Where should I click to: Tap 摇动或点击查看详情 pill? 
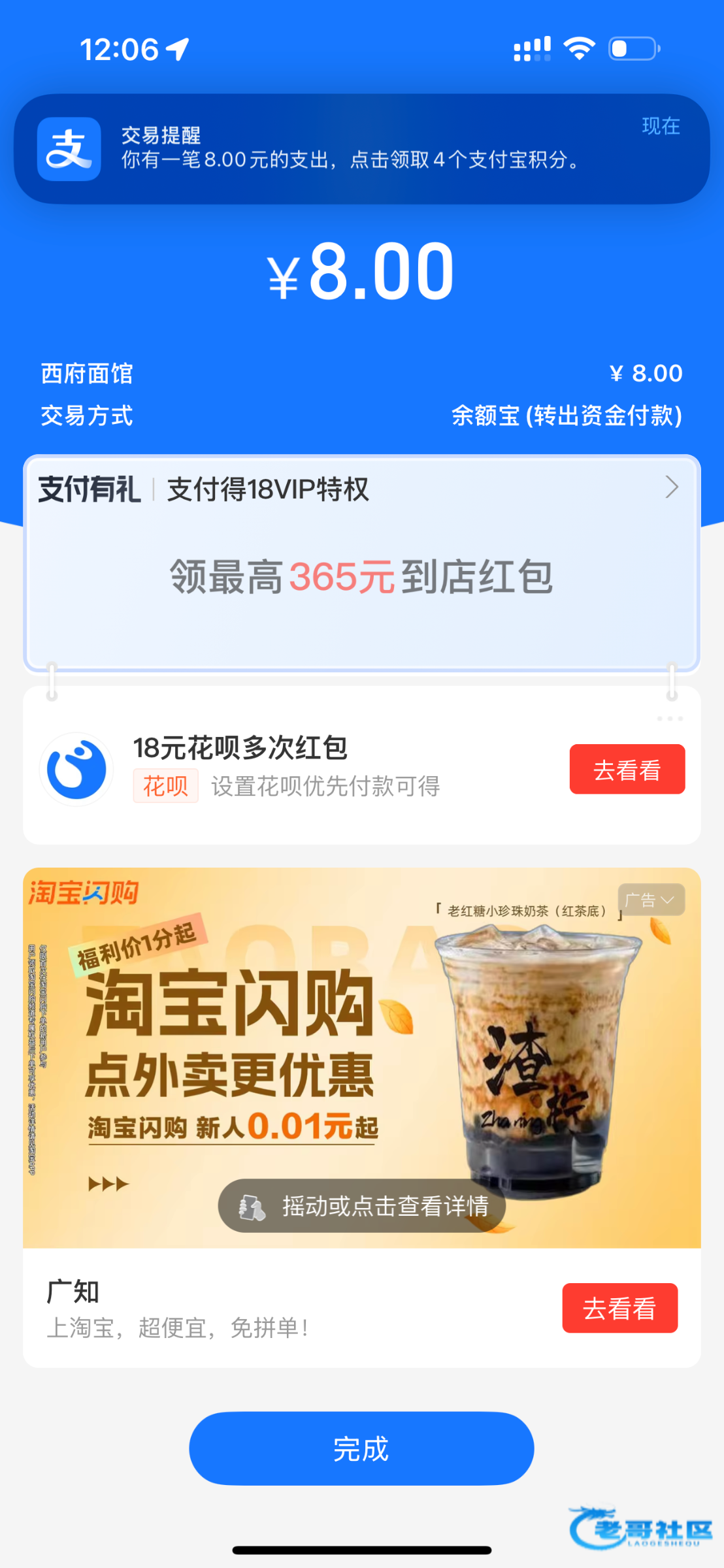point(361,1206)
